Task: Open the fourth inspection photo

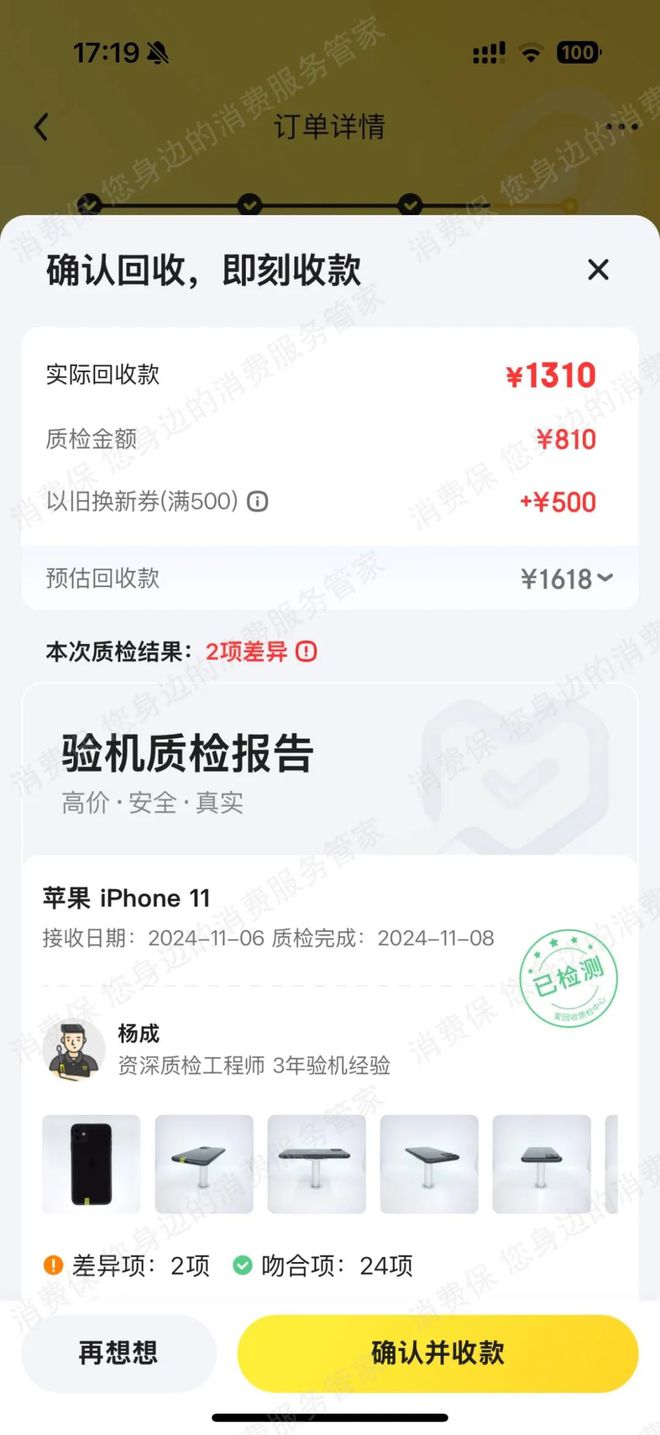Action: pyautogui.click(x=429, y=1164)
